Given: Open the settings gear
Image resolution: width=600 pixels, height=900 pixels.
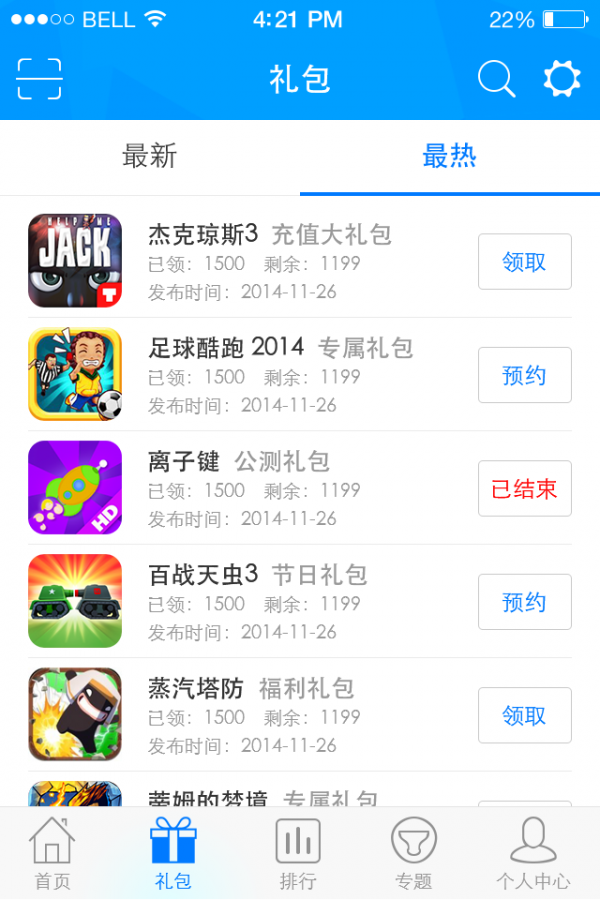Looking at the screenshot, I should click(x=562, y=79).
